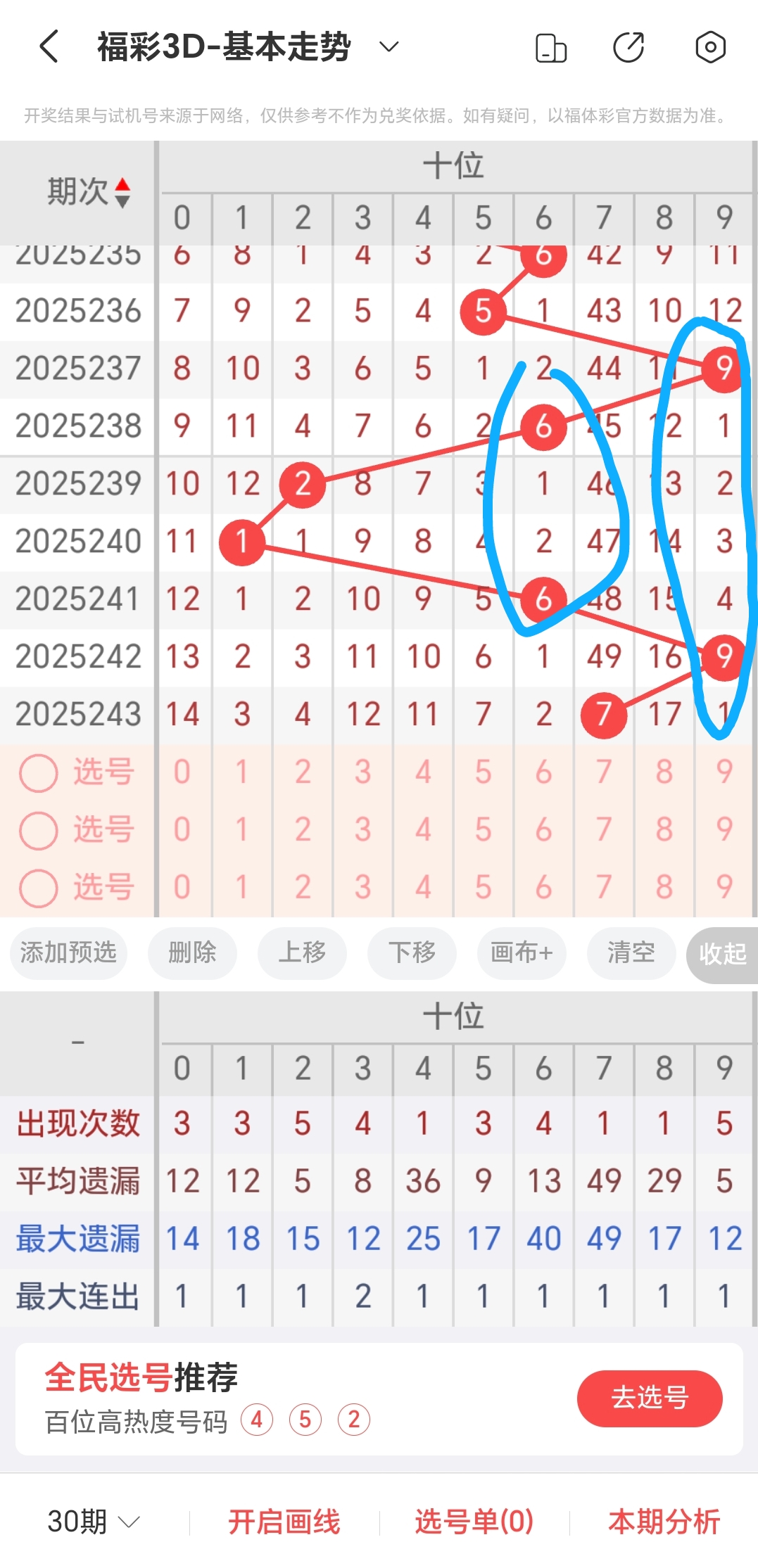
Task: Select the third 选号 row circle
Action: 39,888
